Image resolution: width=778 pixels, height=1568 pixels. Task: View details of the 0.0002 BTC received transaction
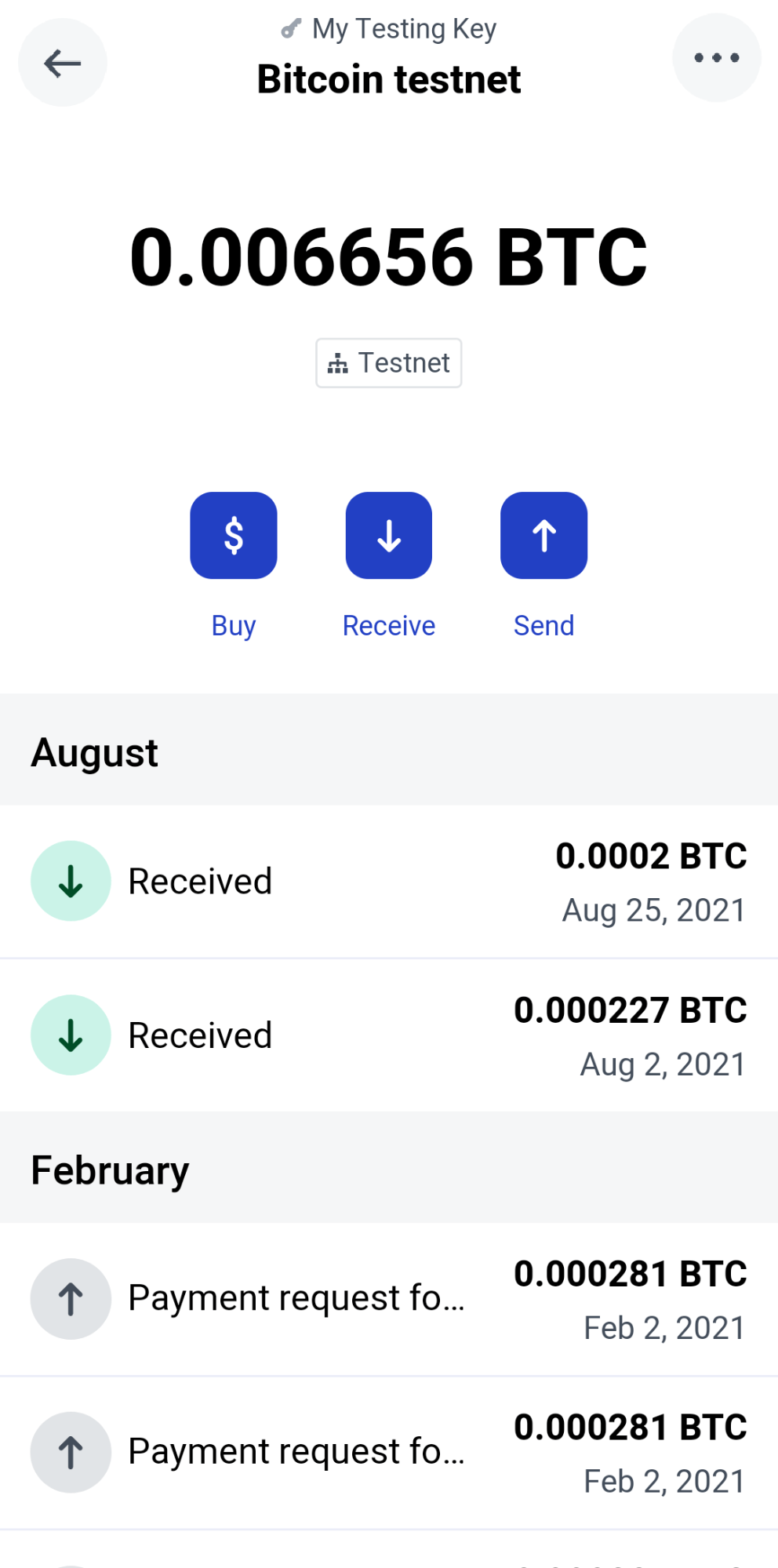389,880
